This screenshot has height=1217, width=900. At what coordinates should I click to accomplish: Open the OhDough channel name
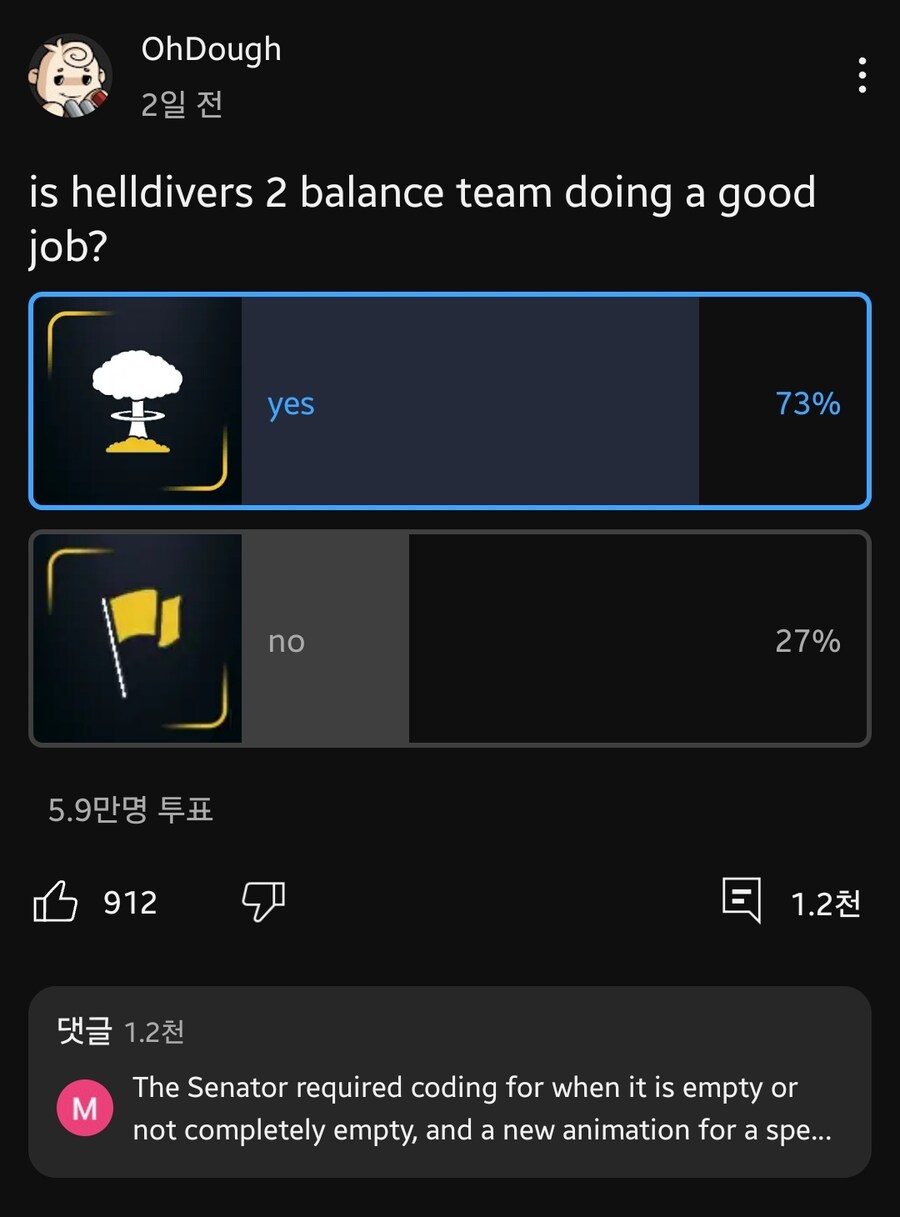(x=211, y=50)
